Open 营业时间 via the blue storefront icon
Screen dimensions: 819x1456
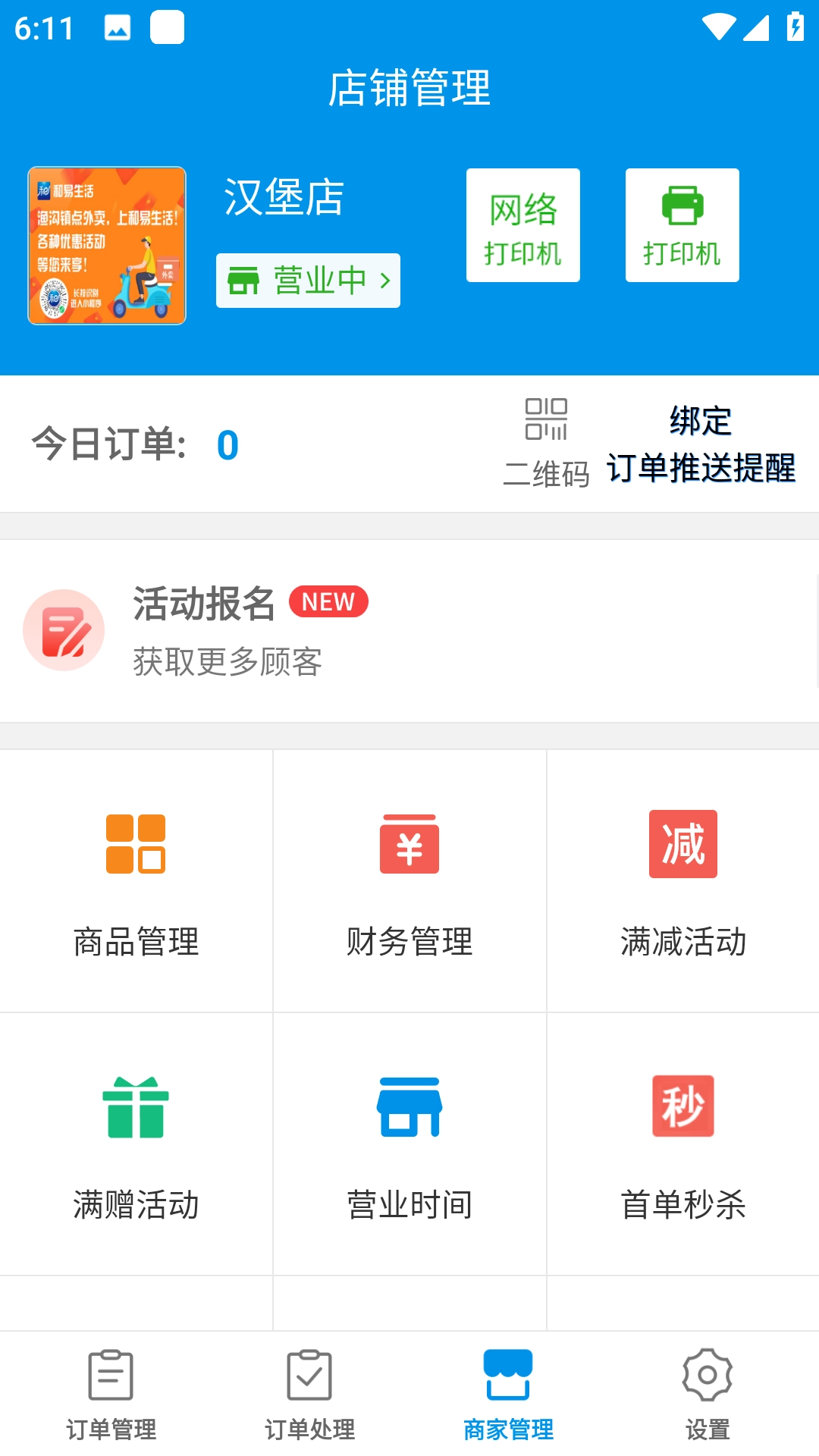[x=409, y=1106]
